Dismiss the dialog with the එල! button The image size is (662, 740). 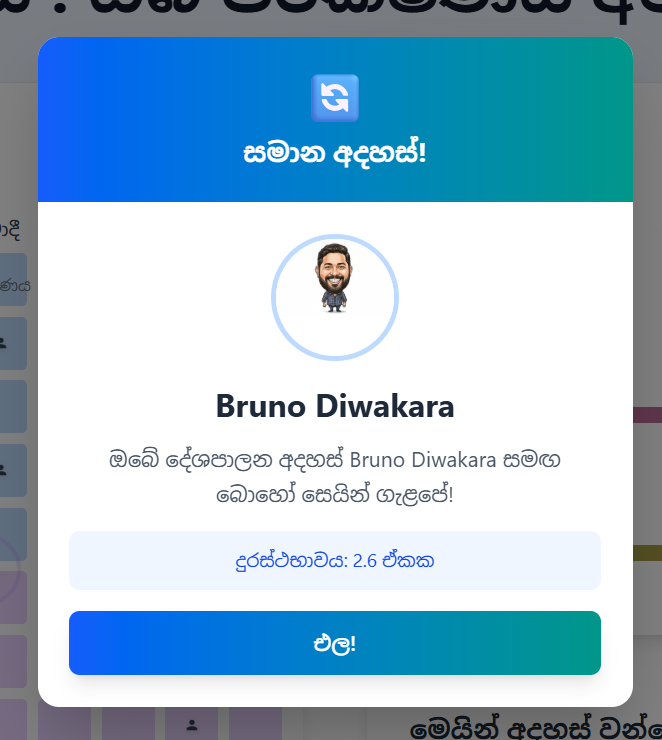point(335,643)
